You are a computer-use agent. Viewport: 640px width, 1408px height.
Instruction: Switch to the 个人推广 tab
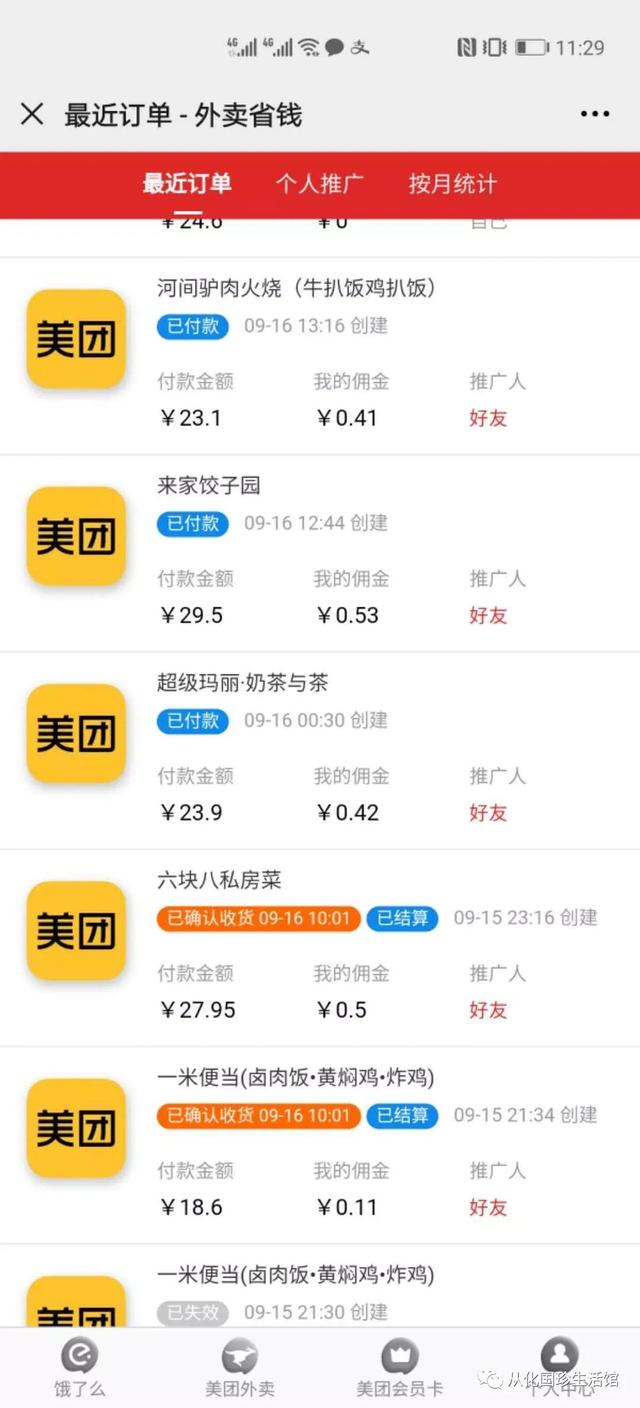pyautogui.click(x=320, y=184)
